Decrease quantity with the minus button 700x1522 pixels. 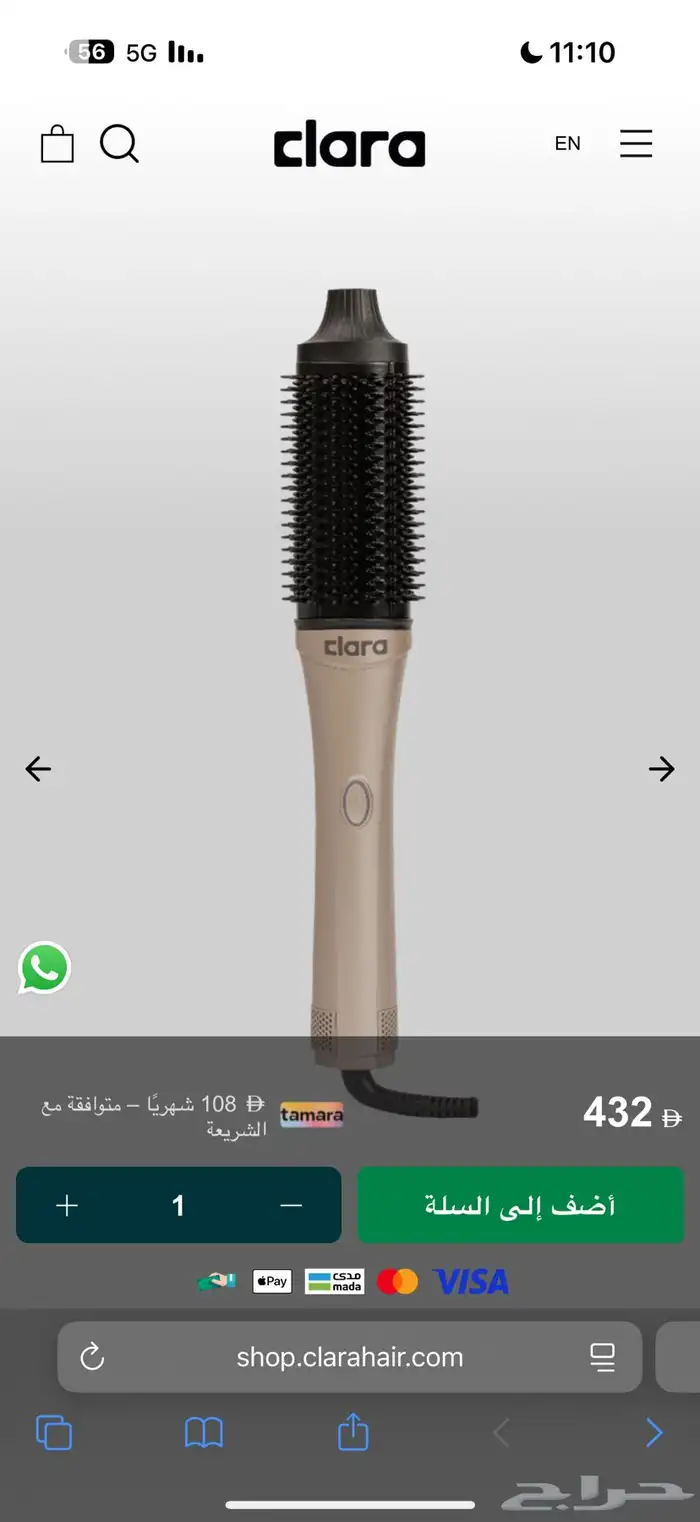291,1205
